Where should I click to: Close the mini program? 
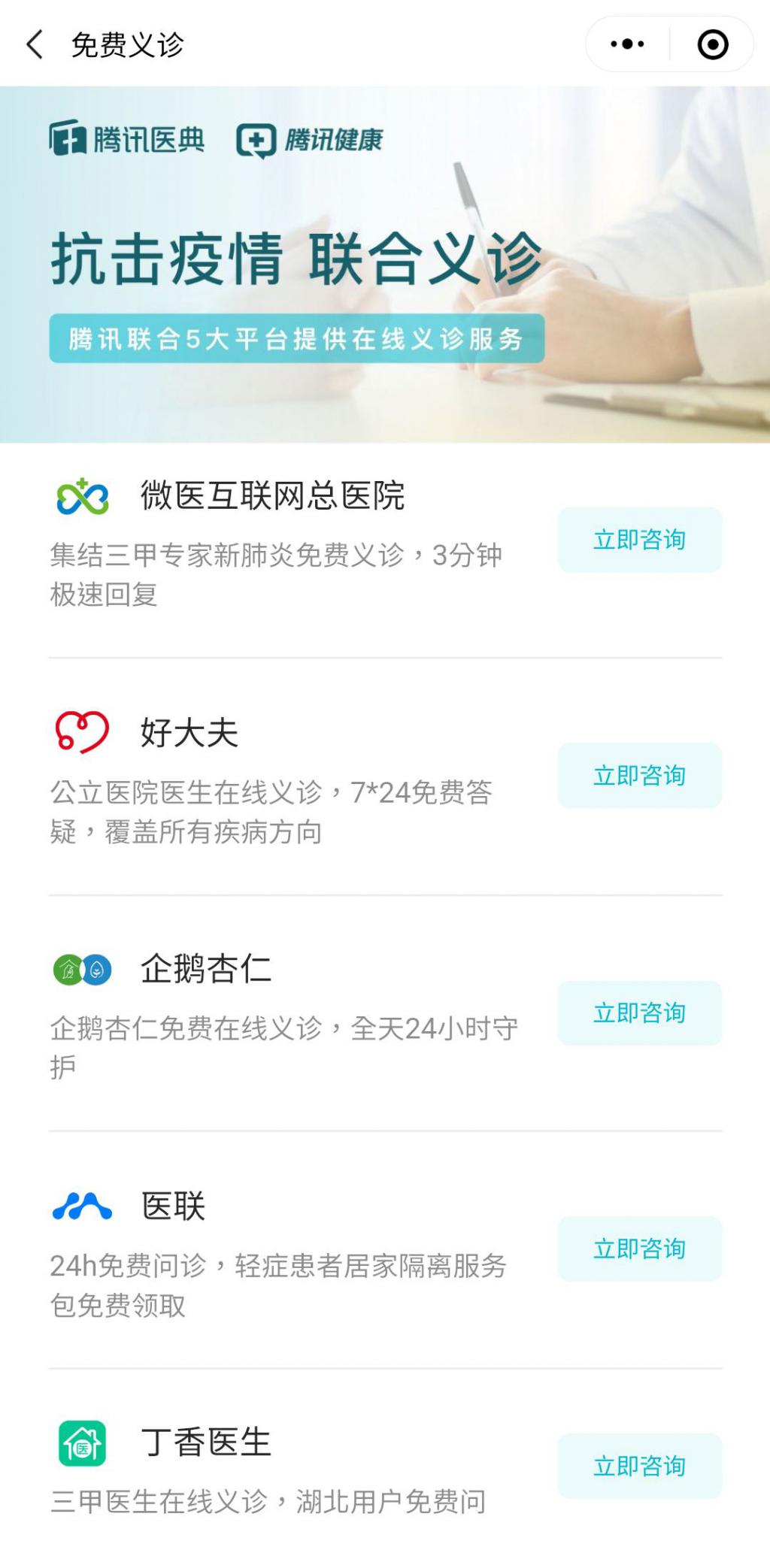712,44
